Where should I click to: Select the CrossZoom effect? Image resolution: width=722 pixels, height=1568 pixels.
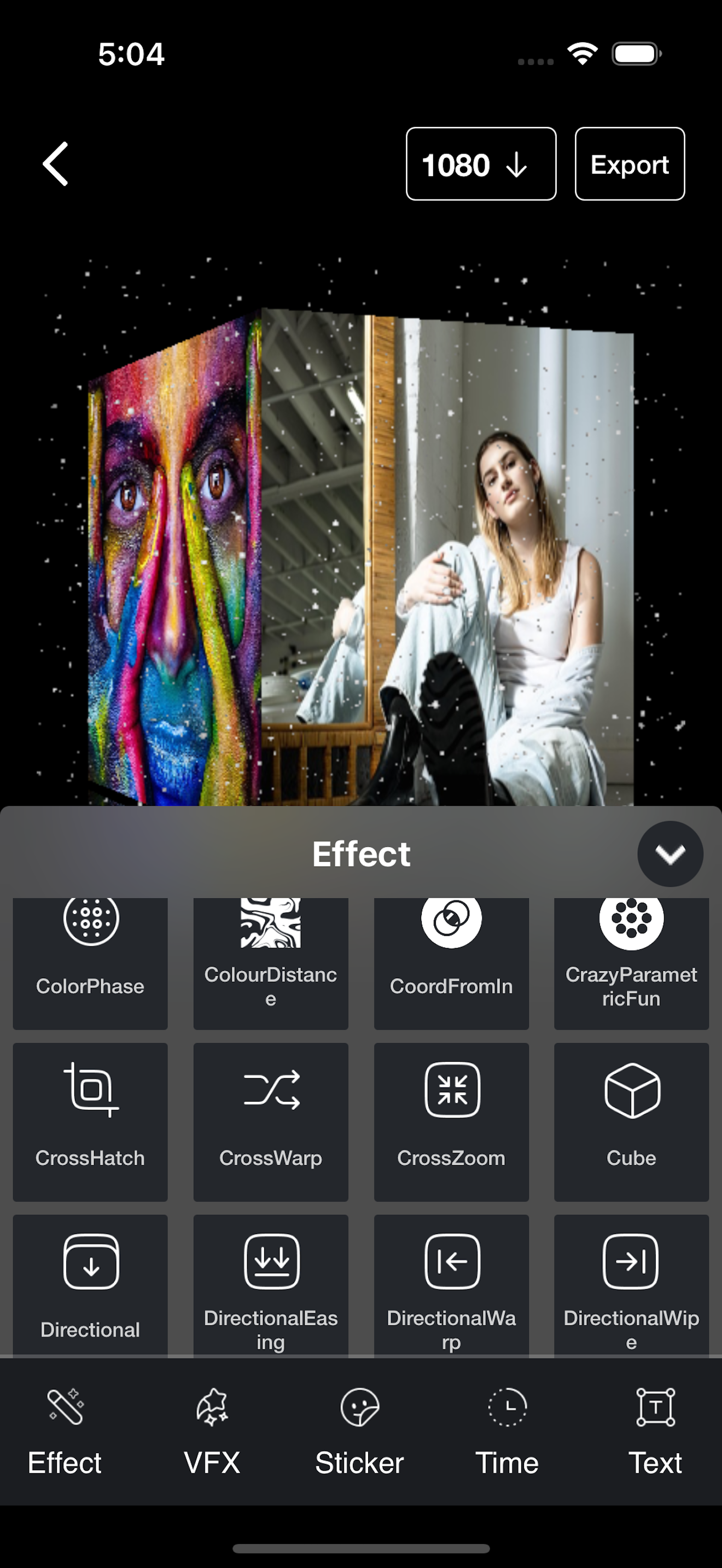click(x=451, y=1121)
